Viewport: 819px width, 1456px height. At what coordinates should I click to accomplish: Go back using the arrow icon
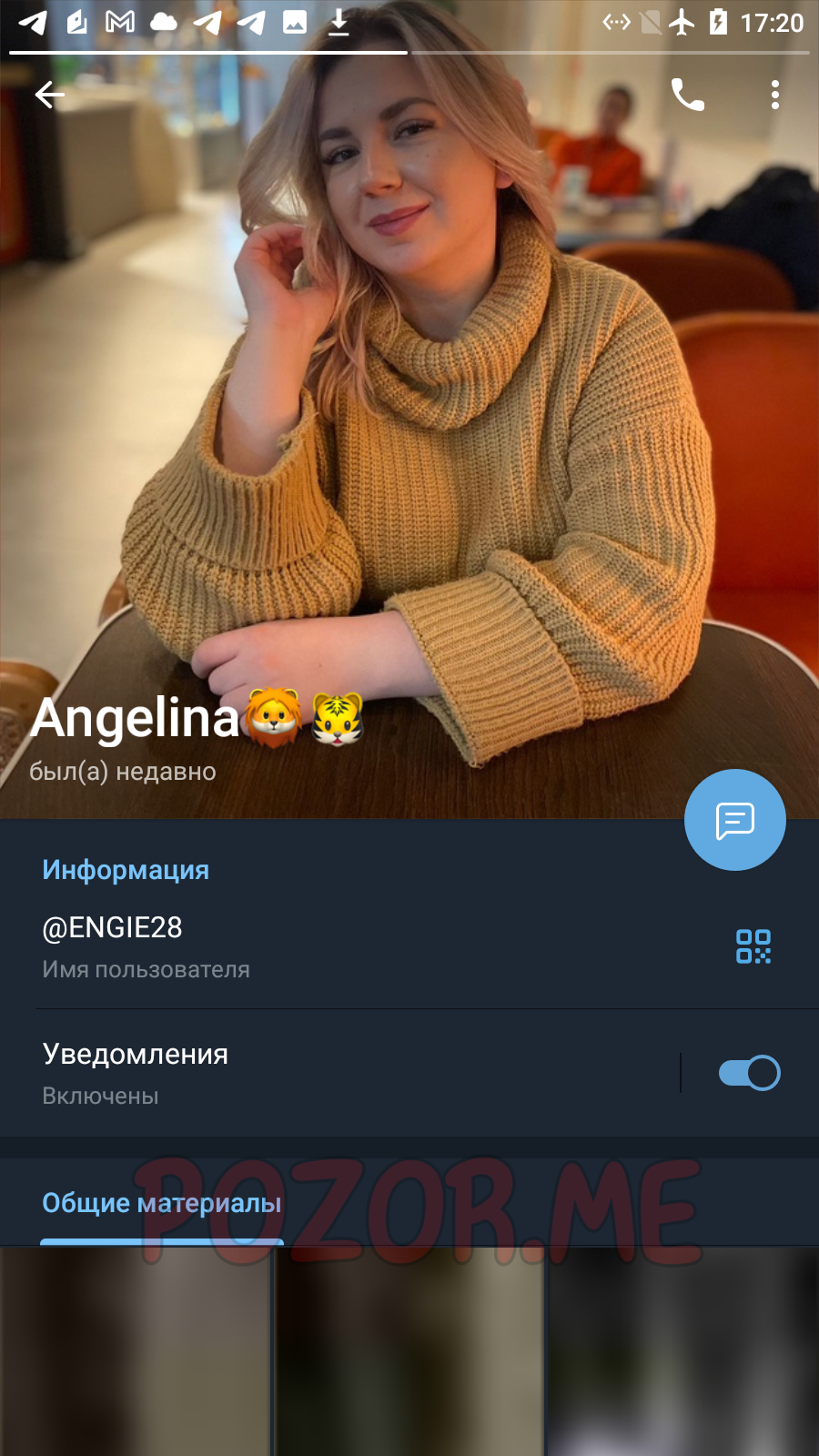(x=49, y=95)
